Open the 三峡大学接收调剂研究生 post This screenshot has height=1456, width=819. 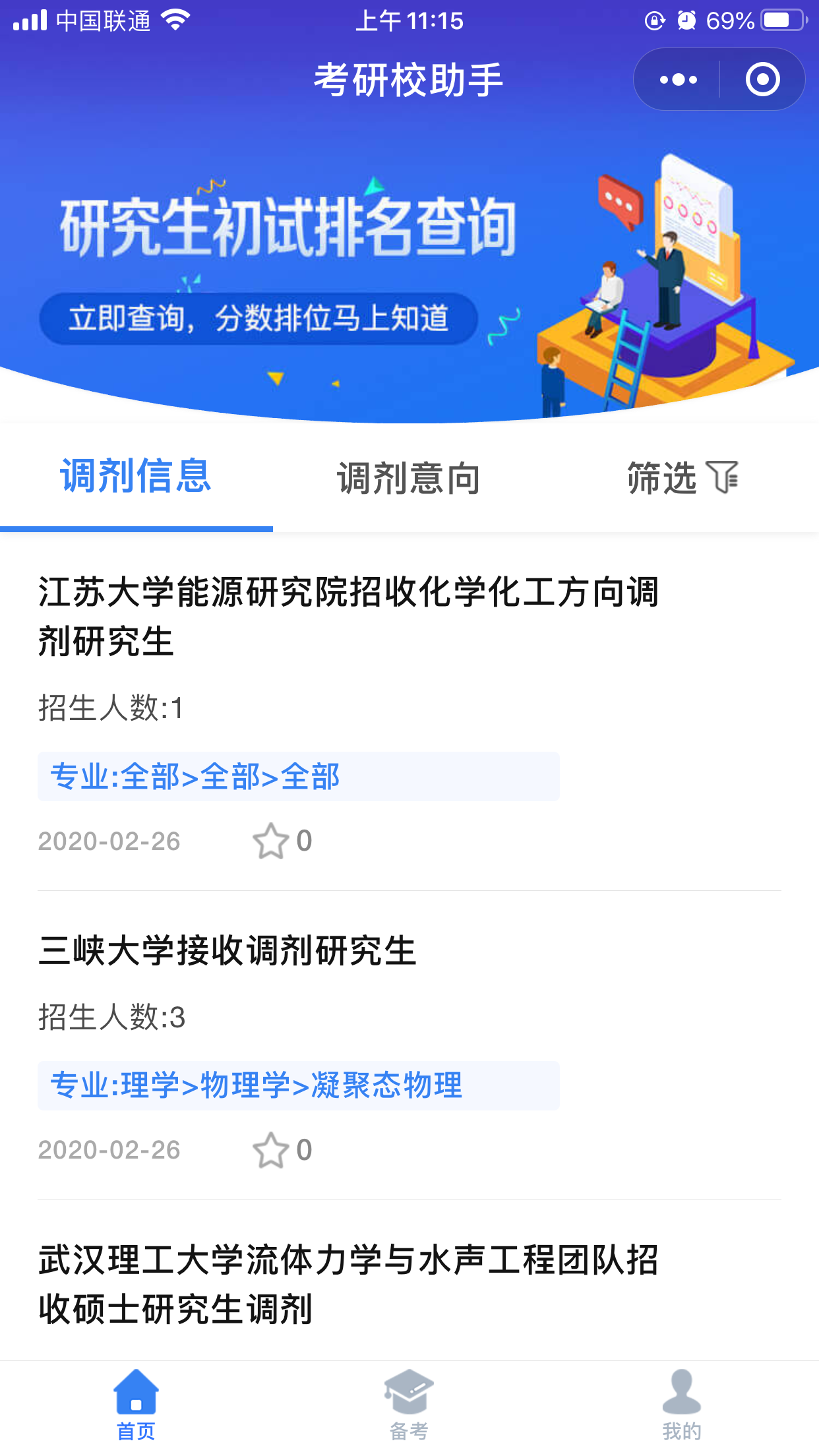[228, 951]
